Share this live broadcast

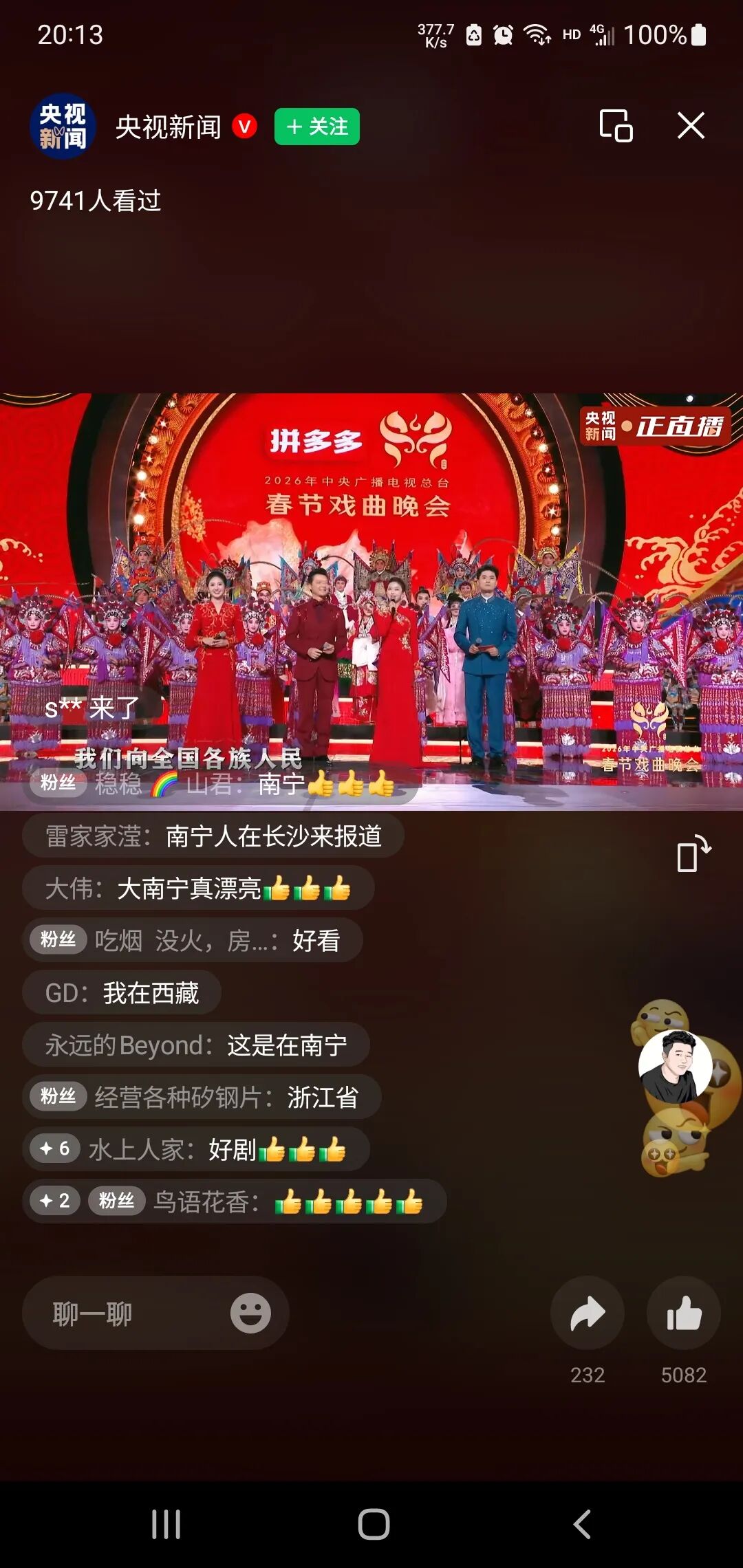[x=588, y=1314]
